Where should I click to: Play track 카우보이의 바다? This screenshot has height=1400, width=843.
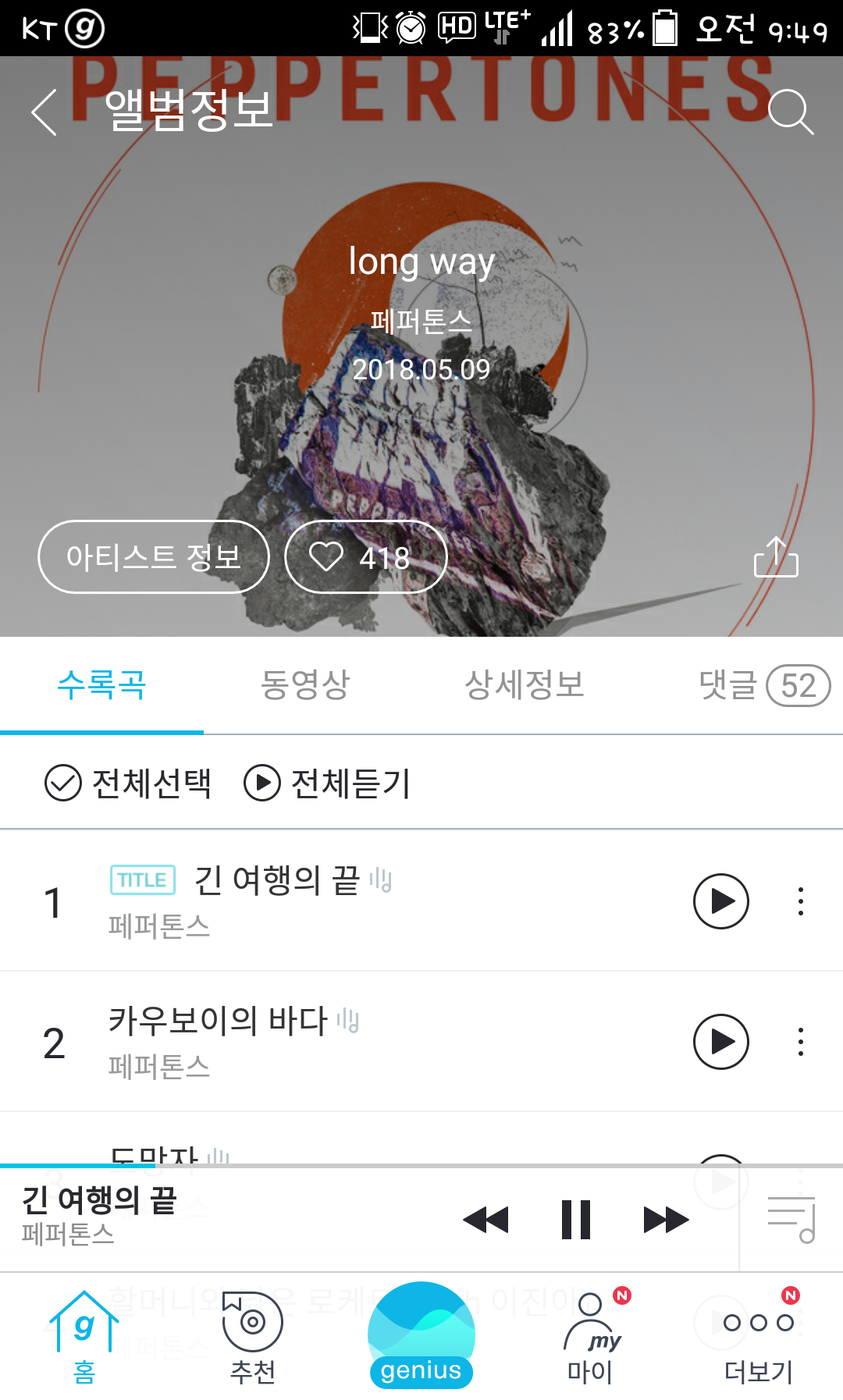point(720,1042)
